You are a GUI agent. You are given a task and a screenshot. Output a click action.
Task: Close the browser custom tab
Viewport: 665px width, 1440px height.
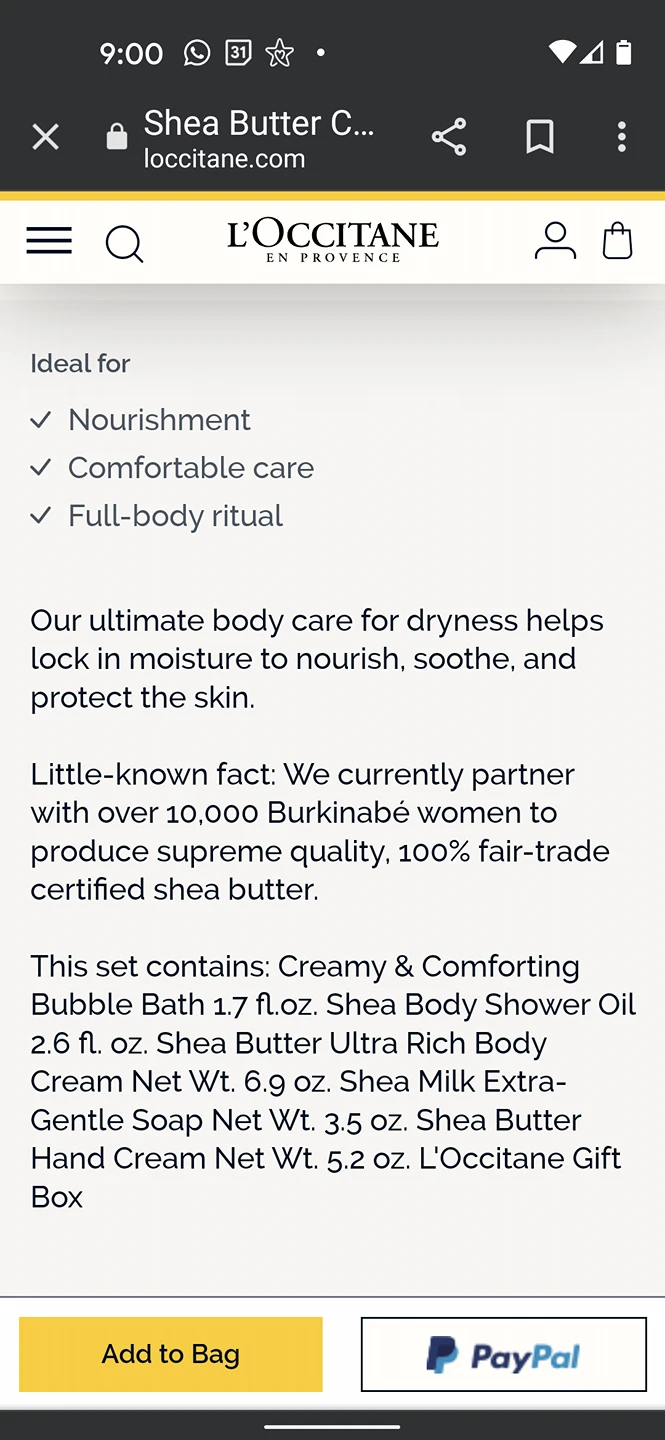point(46,137)
